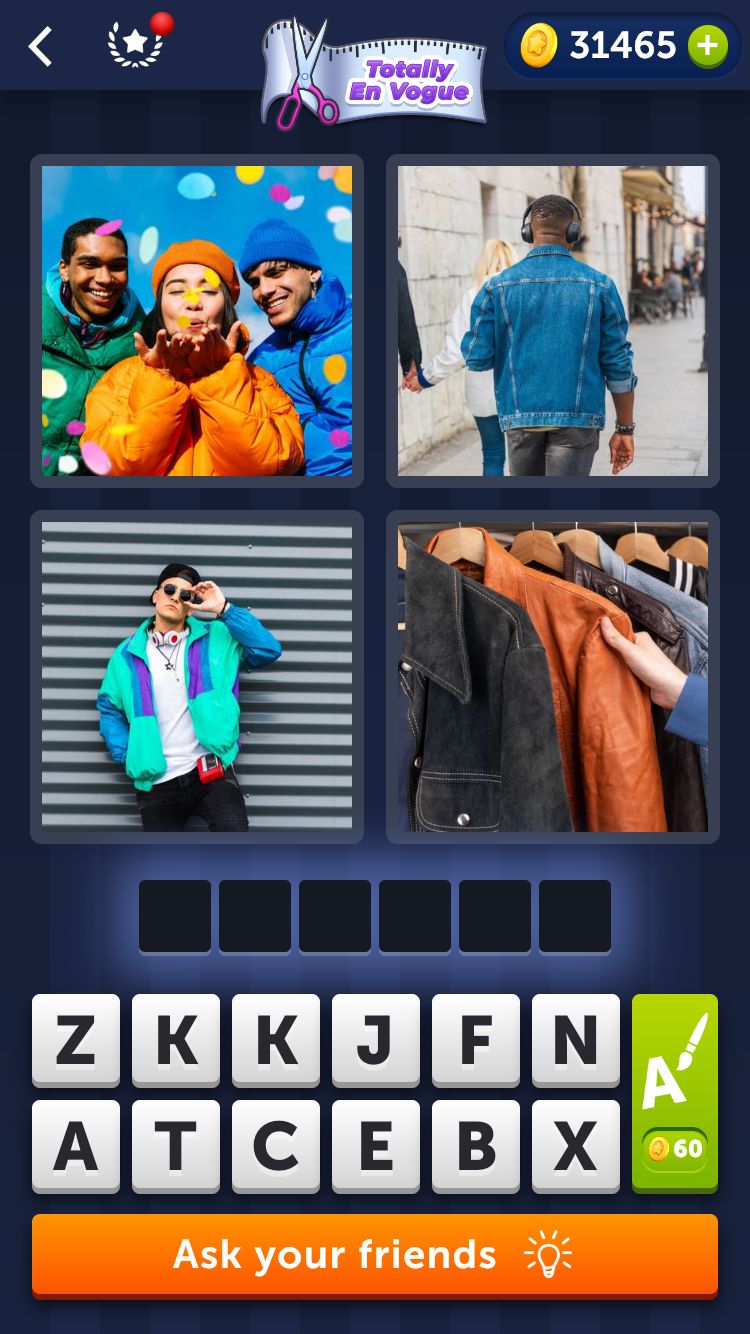Tap the first empty answer slot
Viewport: 750px width, 1334px height.
pos(175,916)
